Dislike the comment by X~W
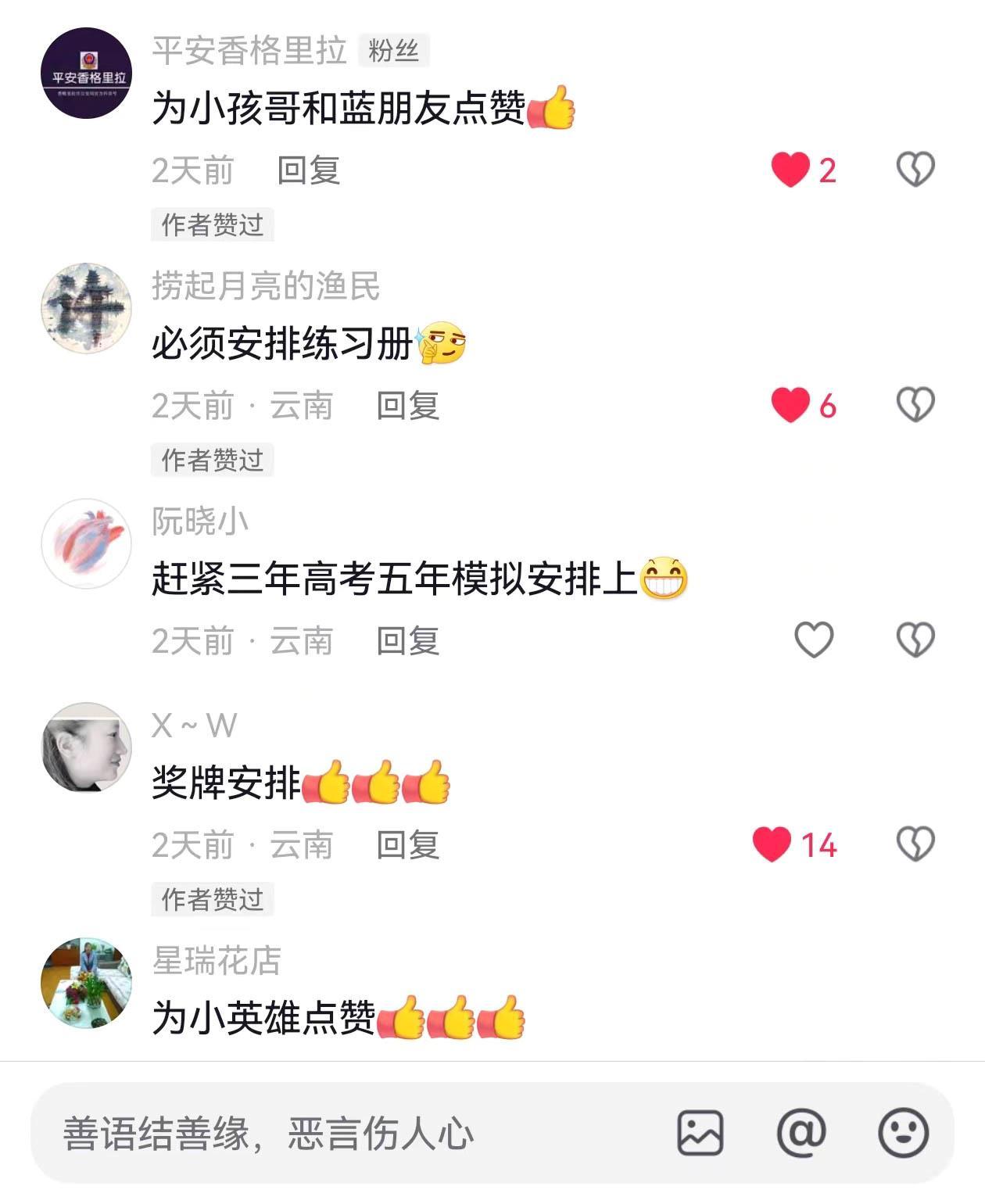The height and width of the screenshot is (1204, 985). coord(915,844)
